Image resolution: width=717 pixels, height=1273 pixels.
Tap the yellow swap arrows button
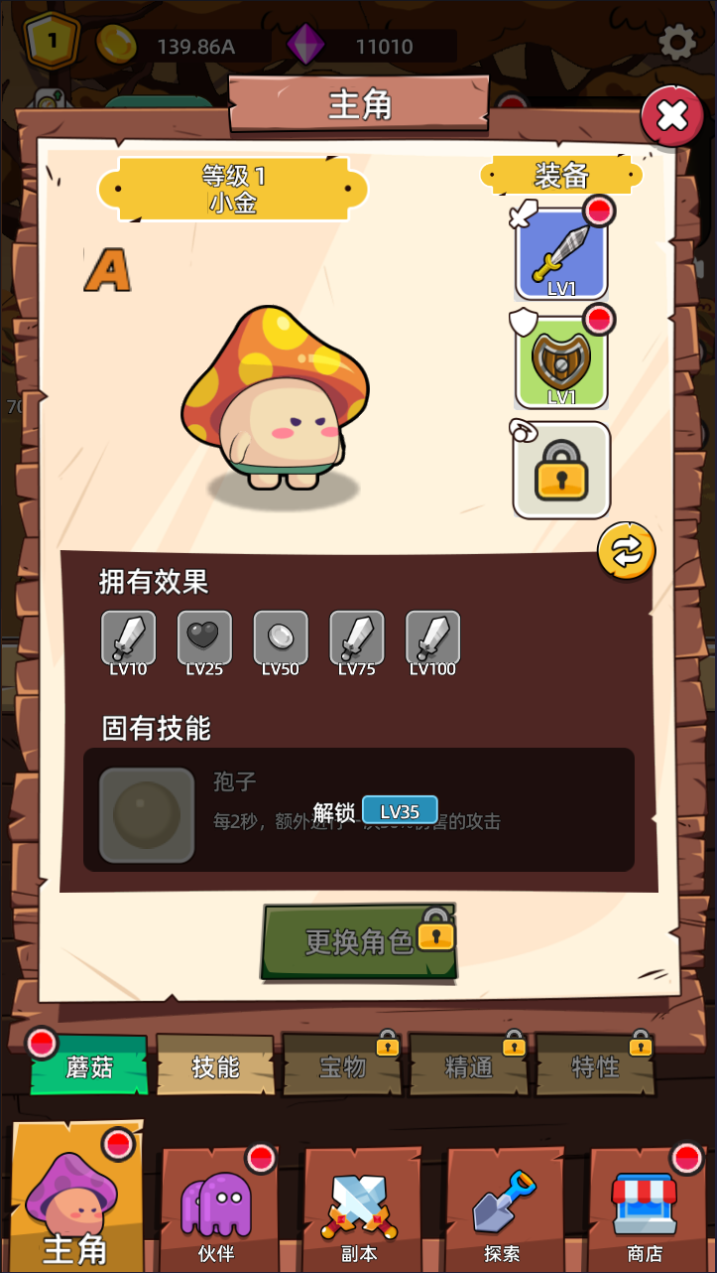[627, 551]
